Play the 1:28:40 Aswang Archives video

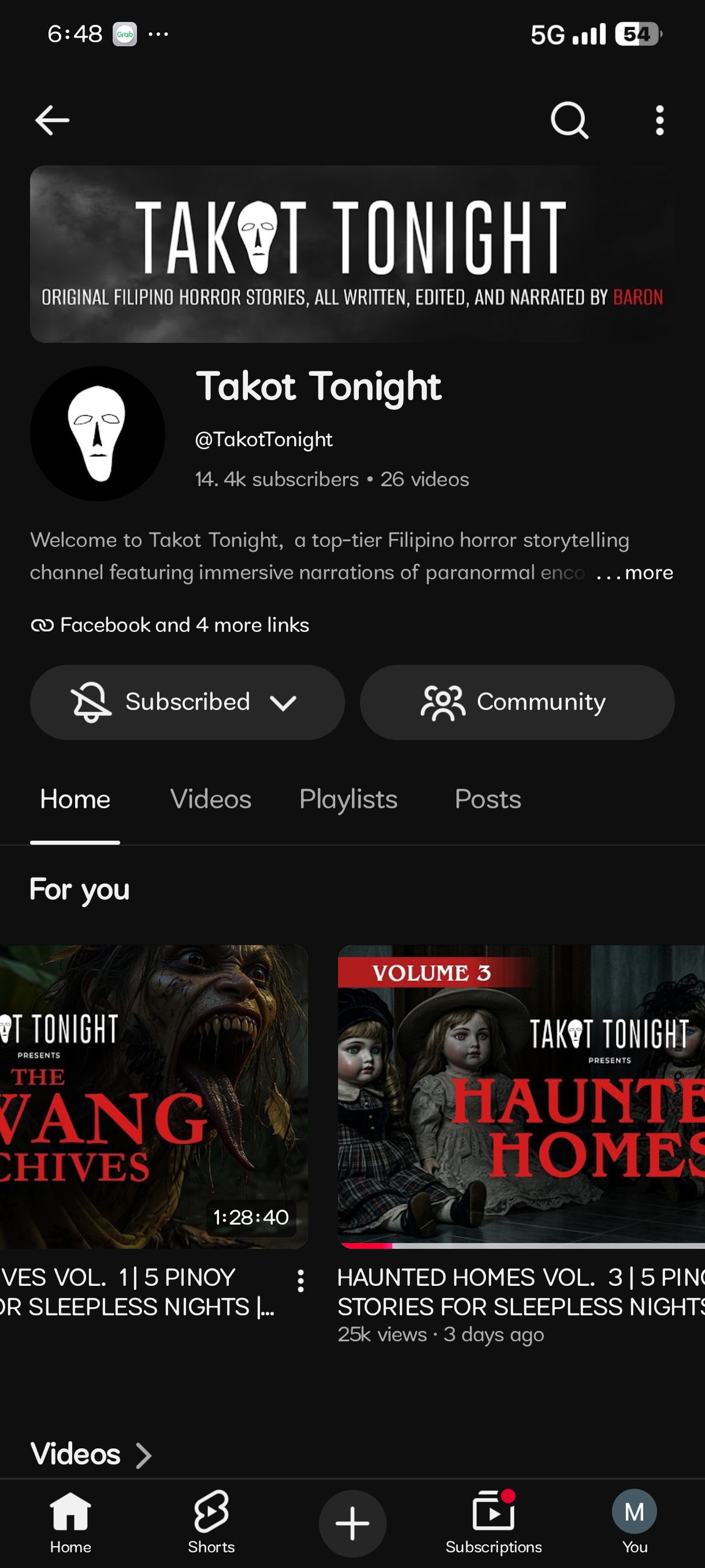click(153, 1096)
